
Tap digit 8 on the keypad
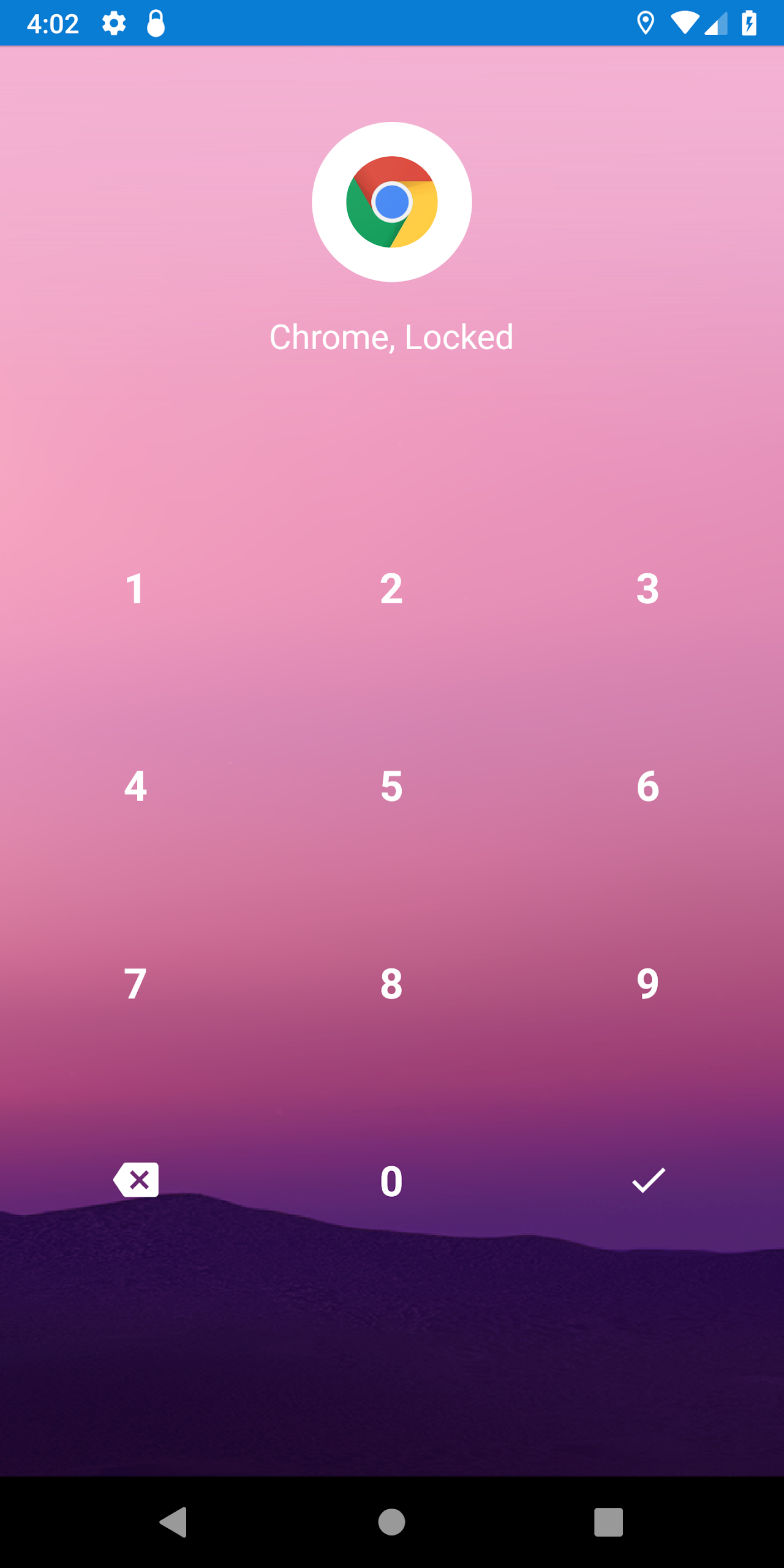pyautogui.click(x=391, y=984)
